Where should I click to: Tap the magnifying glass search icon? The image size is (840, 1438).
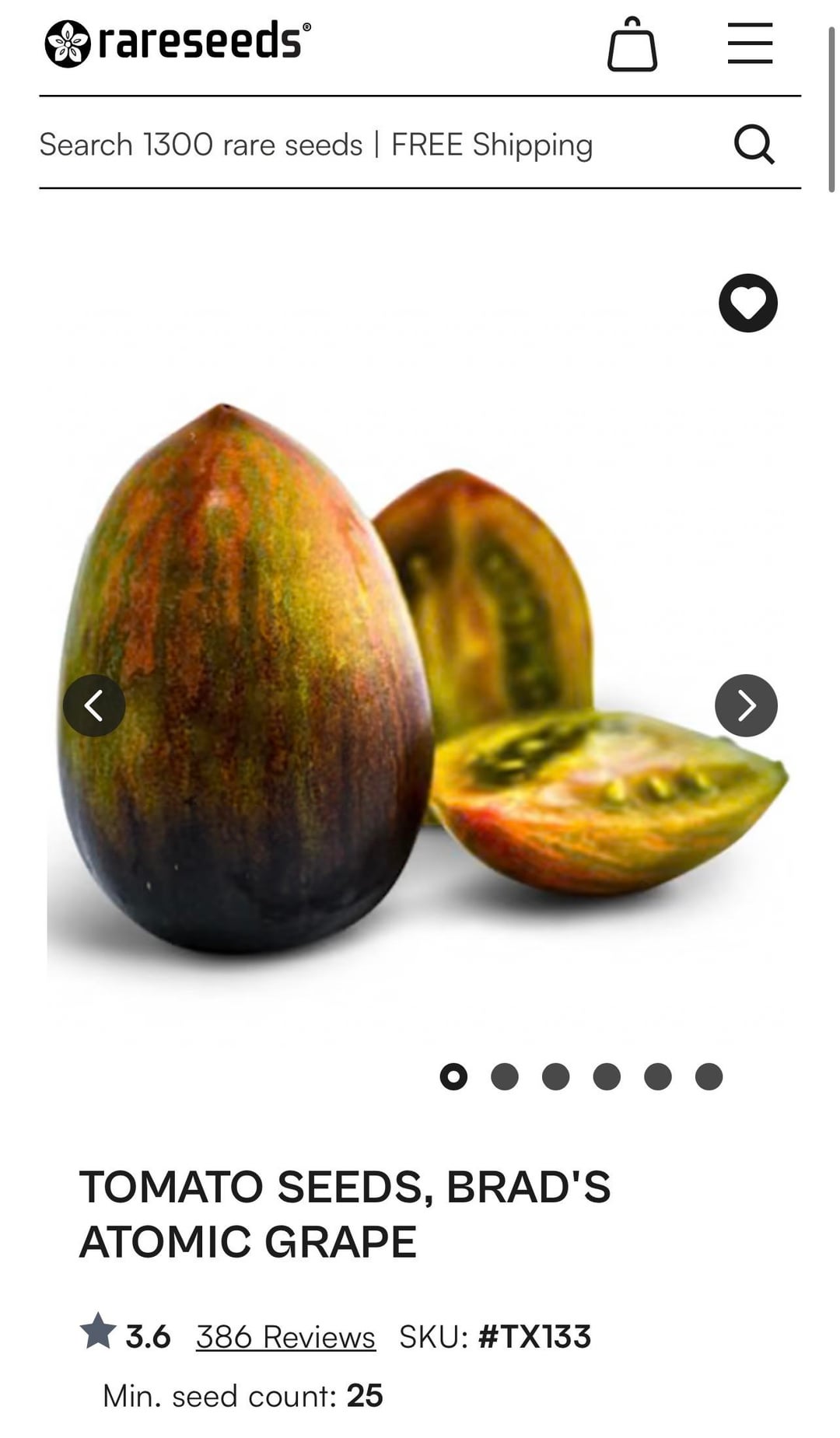point(754,145)
